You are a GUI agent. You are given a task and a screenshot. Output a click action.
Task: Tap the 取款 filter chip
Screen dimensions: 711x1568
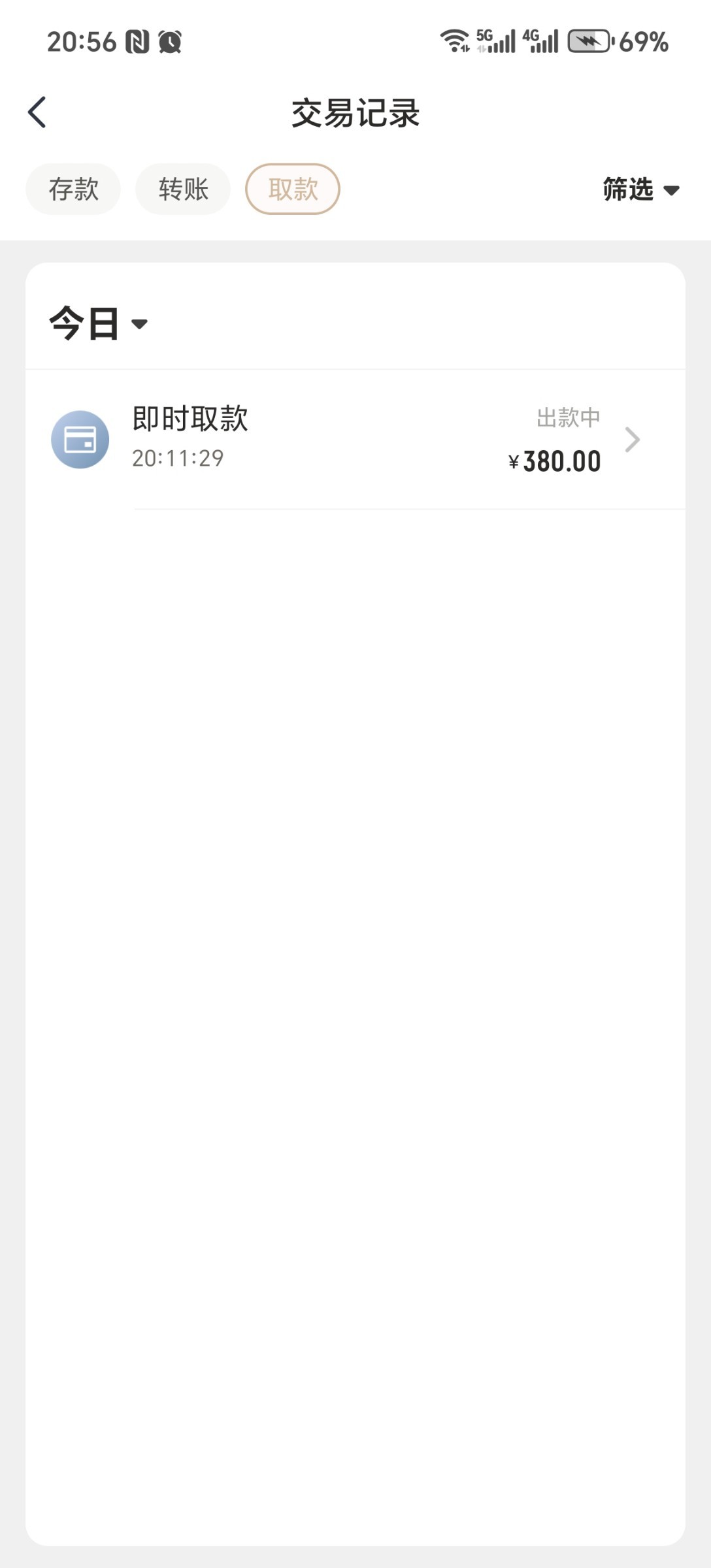[x=293, y=189]
